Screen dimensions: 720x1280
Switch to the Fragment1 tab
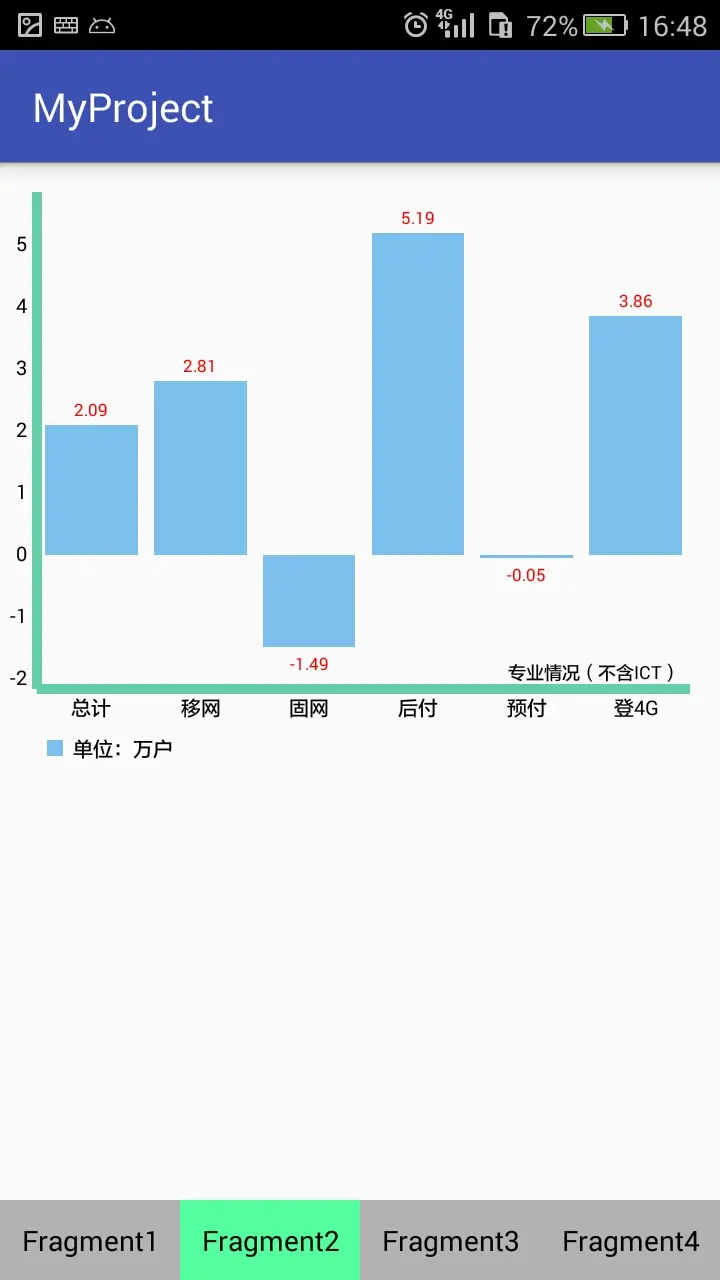pyautogui.click(x=90, y=1240)
